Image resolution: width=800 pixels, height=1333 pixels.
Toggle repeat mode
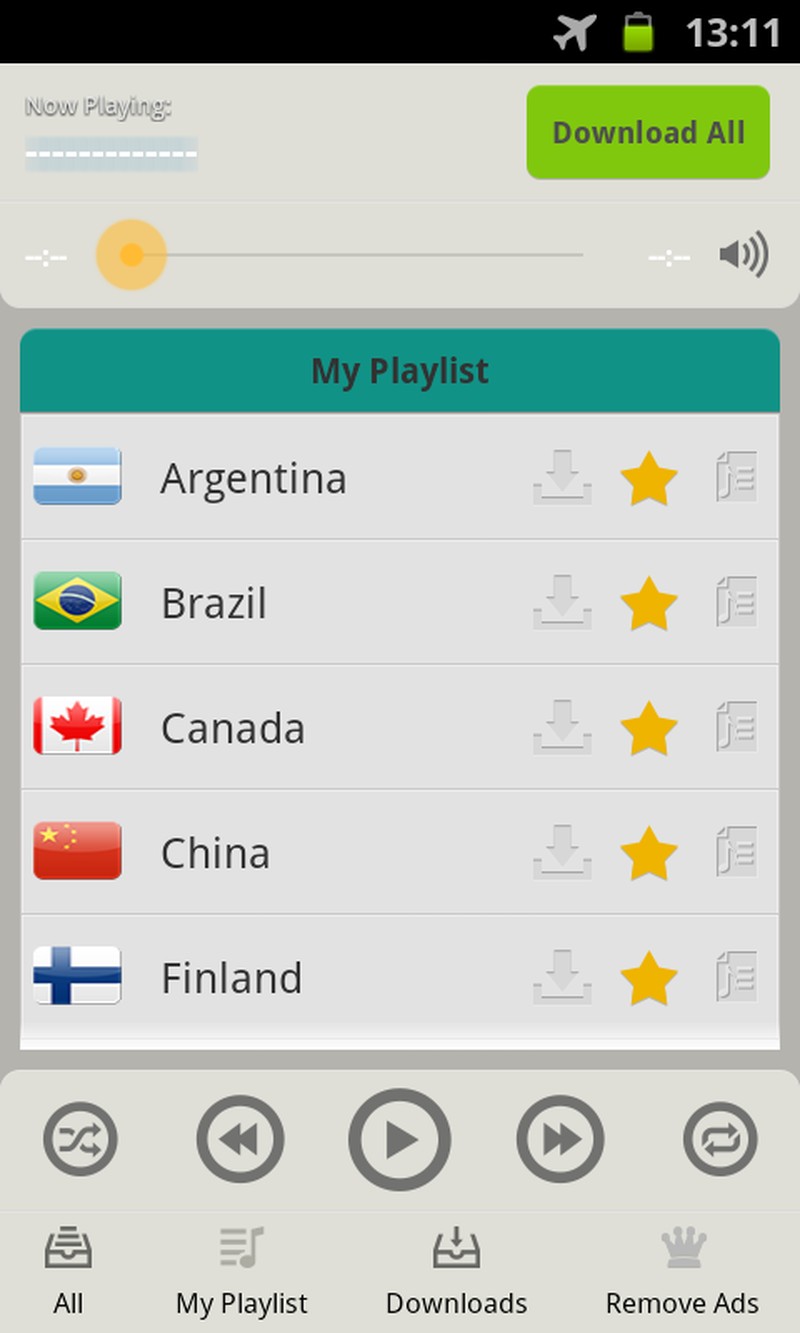[x=720, y=1139]
